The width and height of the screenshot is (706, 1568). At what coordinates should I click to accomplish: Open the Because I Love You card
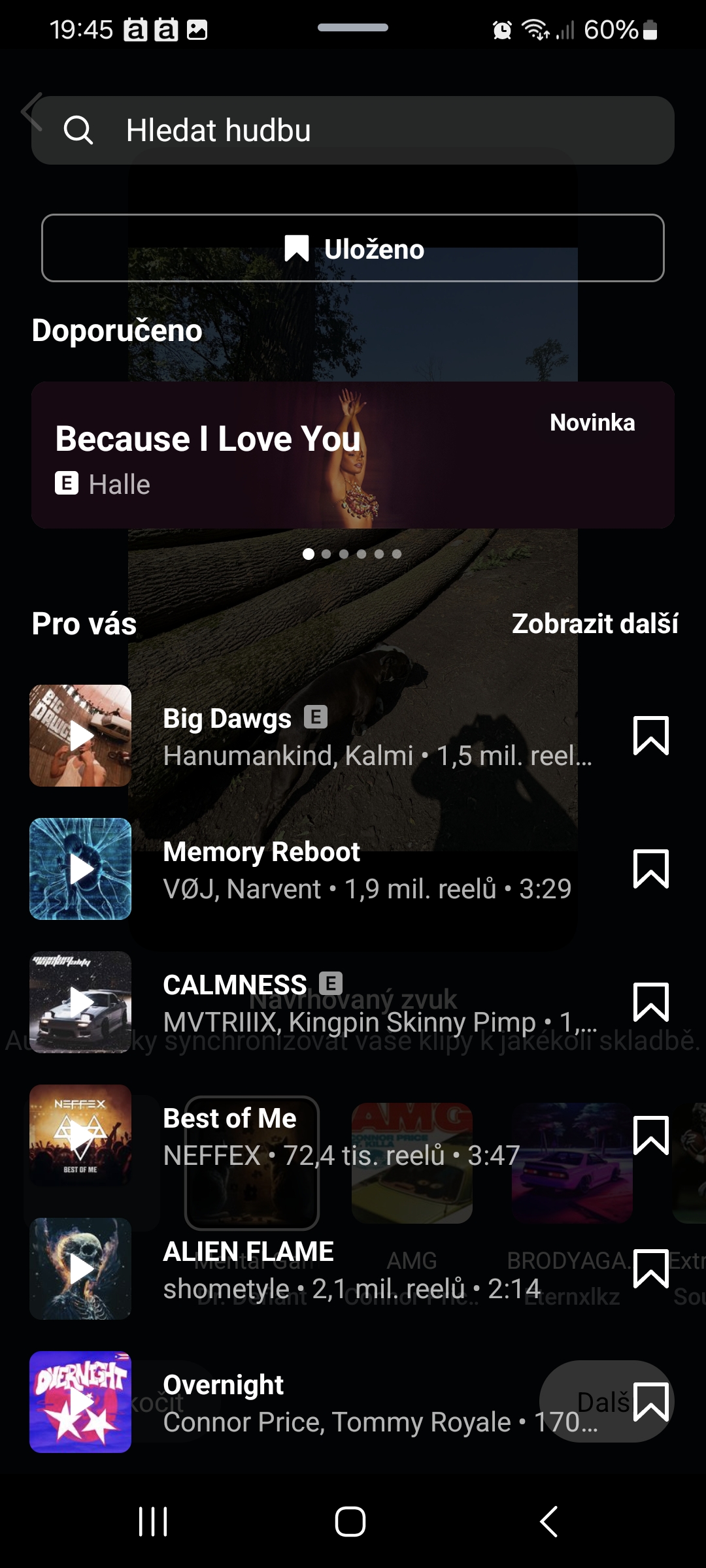click(353, 455)
